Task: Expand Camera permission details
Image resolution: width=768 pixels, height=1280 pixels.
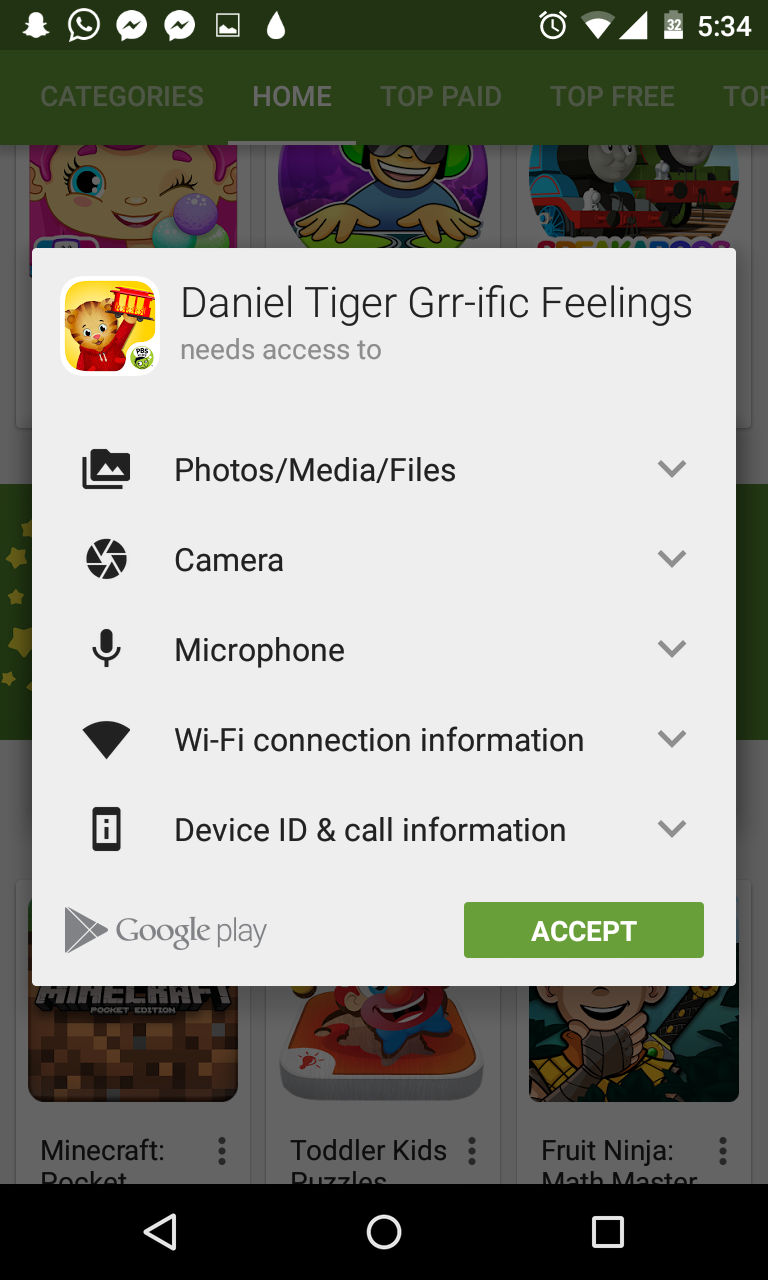Action: pos(671,559)
